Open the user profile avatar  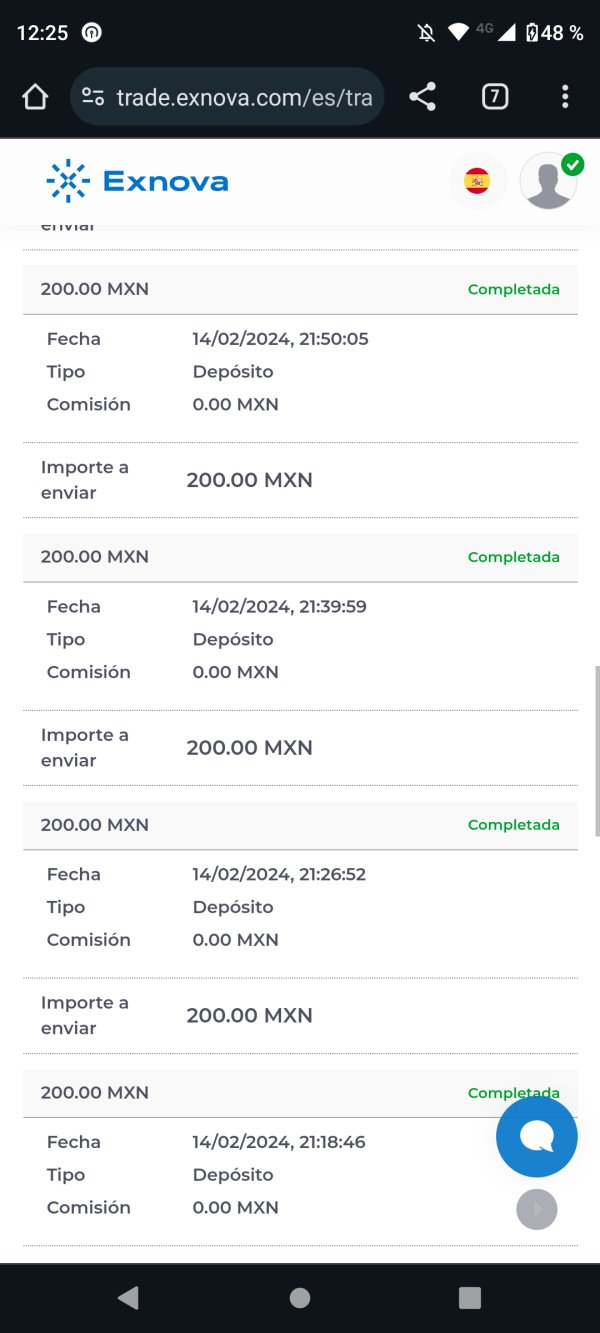tap(549, 181)
